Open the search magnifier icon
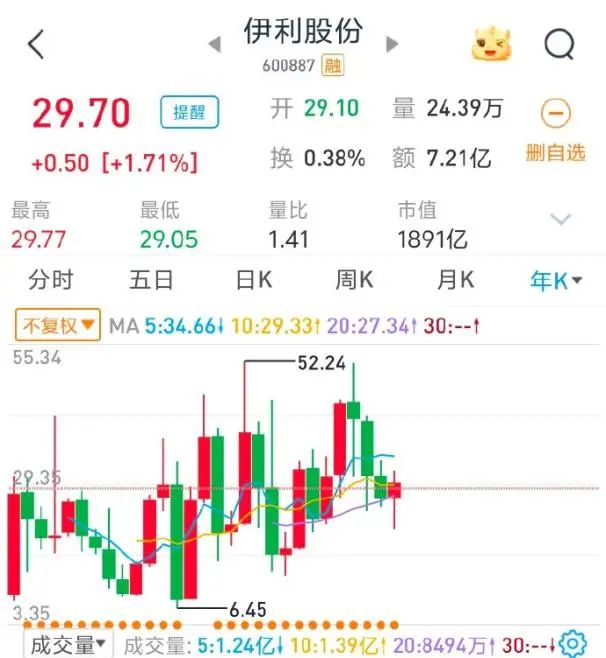The width and height of the screenshot is (606, 658). point(561,44)
